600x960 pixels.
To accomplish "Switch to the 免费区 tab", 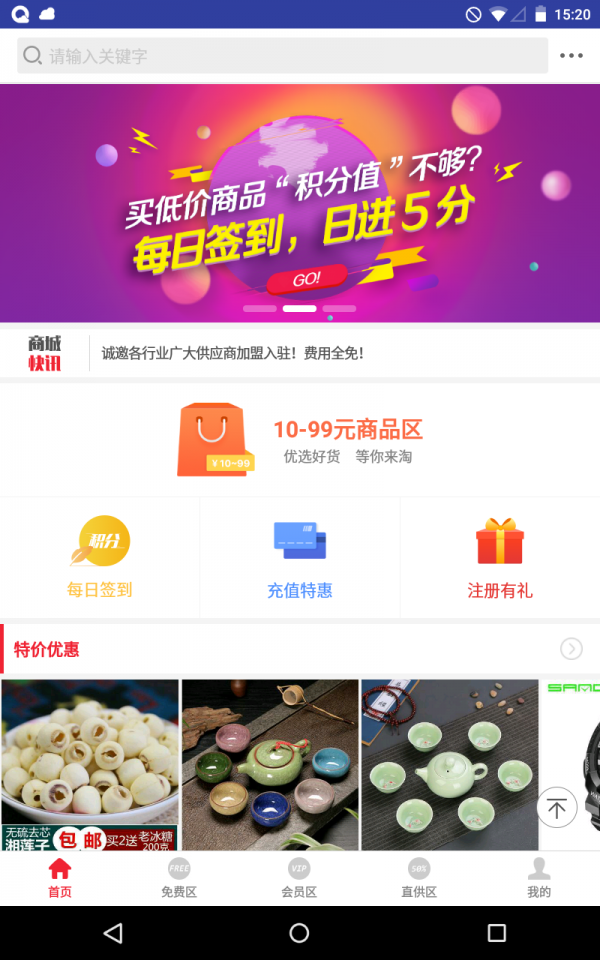I will point(179,878).
